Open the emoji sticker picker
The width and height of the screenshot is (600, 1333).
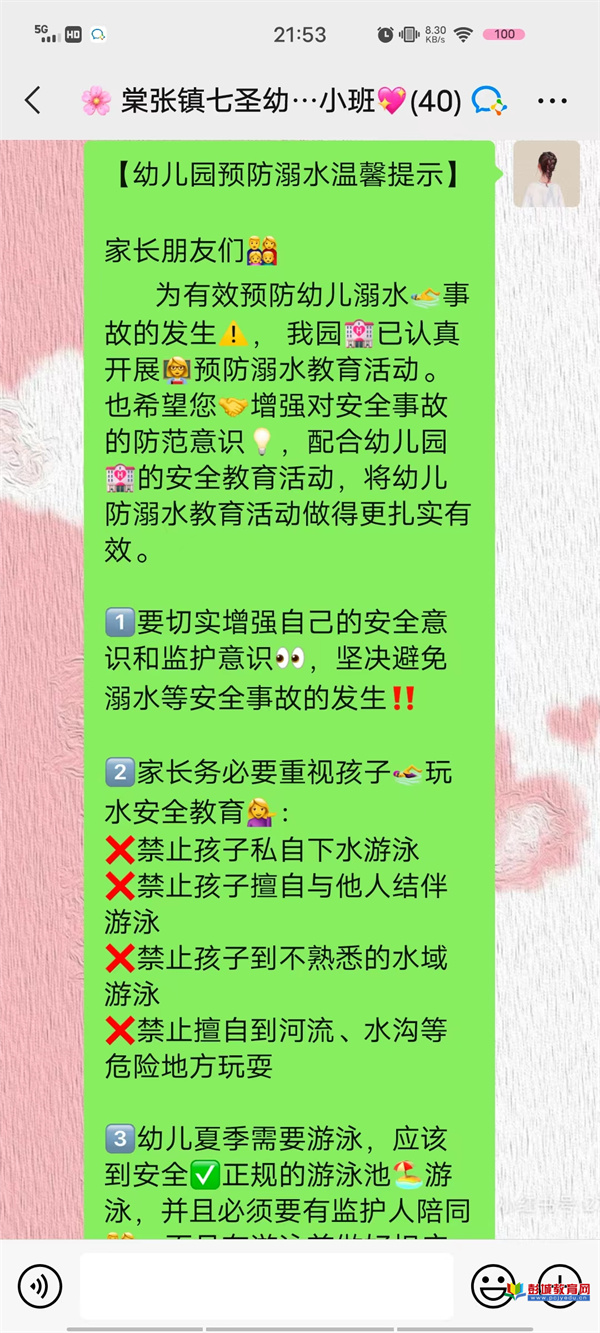pos(492,1284)
